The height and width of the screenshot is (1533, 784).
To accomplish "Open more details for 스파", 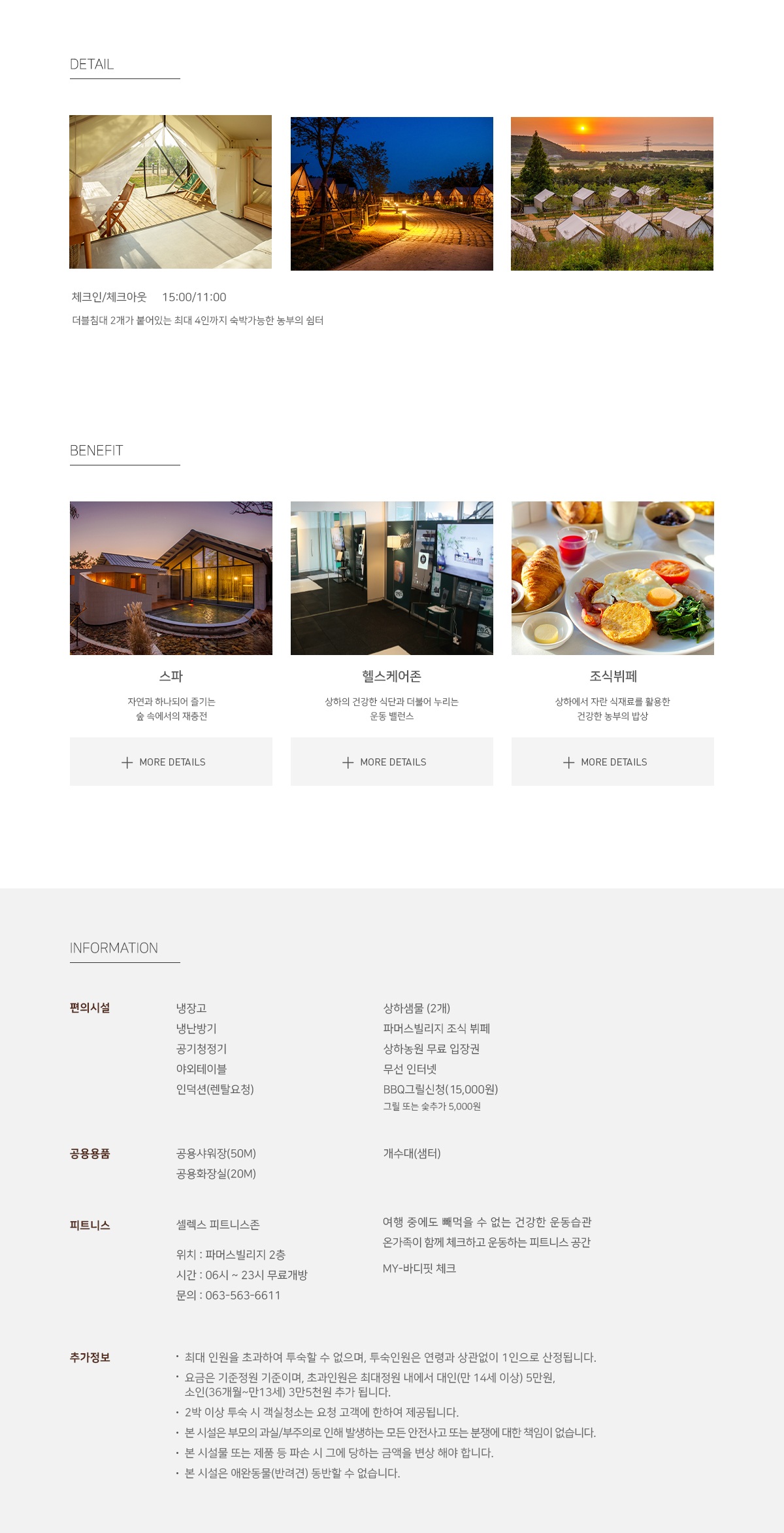I will coord(171,762).
